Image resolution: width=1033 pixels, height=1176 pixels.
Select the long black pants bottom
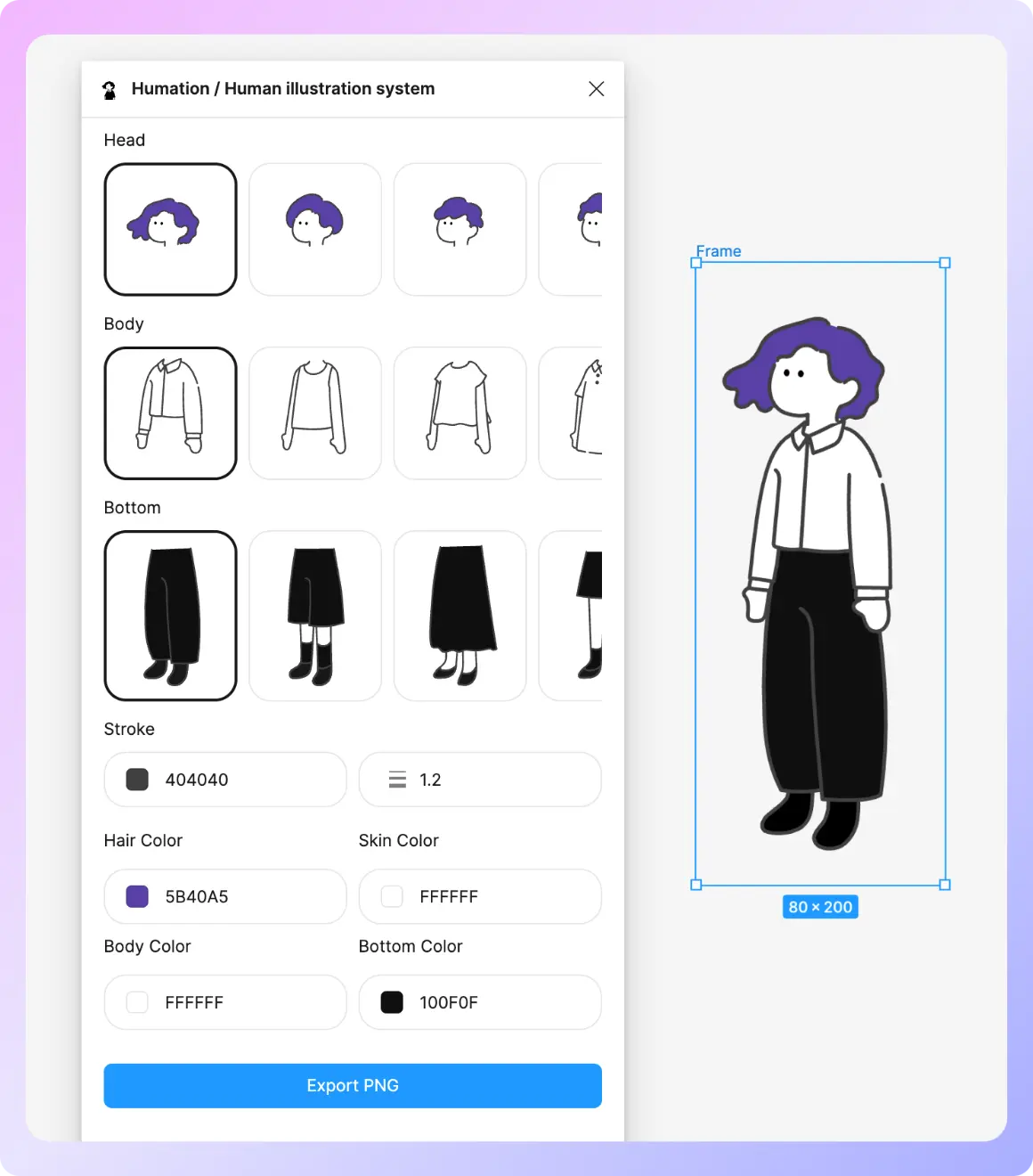171,616
